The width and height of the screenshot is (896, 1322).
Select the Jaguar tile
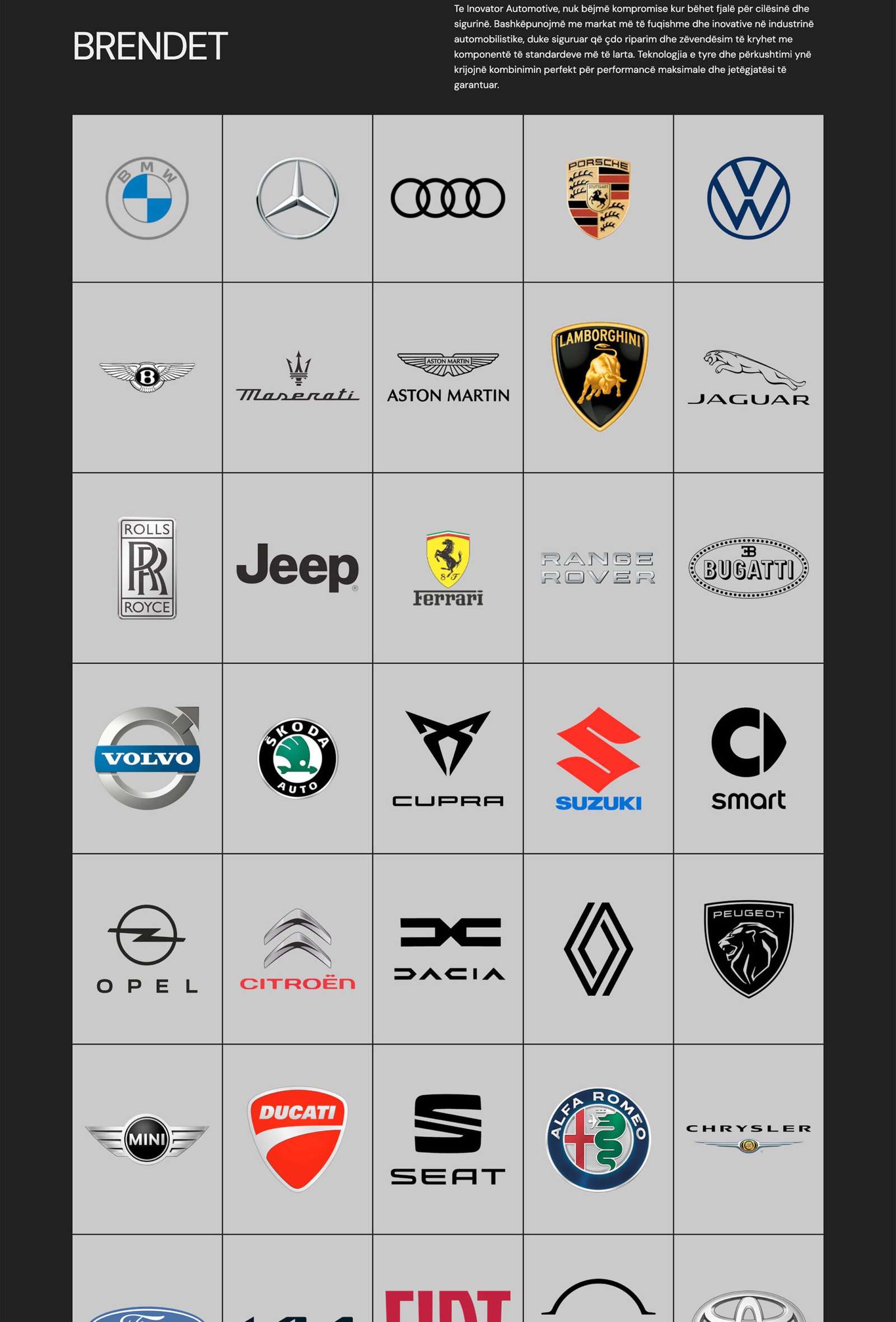pyautogui.click(x=748, y=377)
